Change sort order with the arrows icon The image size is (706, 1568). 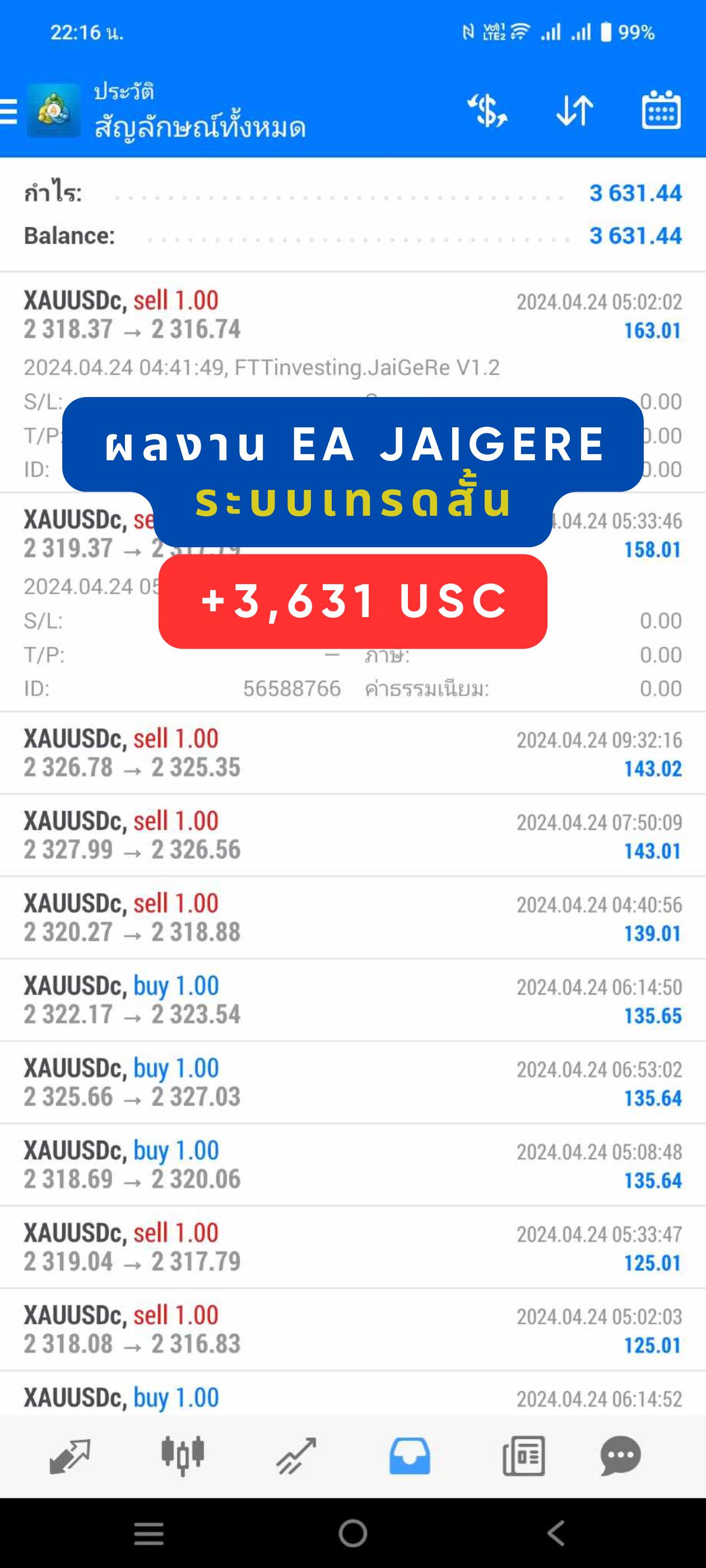(574, 111)
